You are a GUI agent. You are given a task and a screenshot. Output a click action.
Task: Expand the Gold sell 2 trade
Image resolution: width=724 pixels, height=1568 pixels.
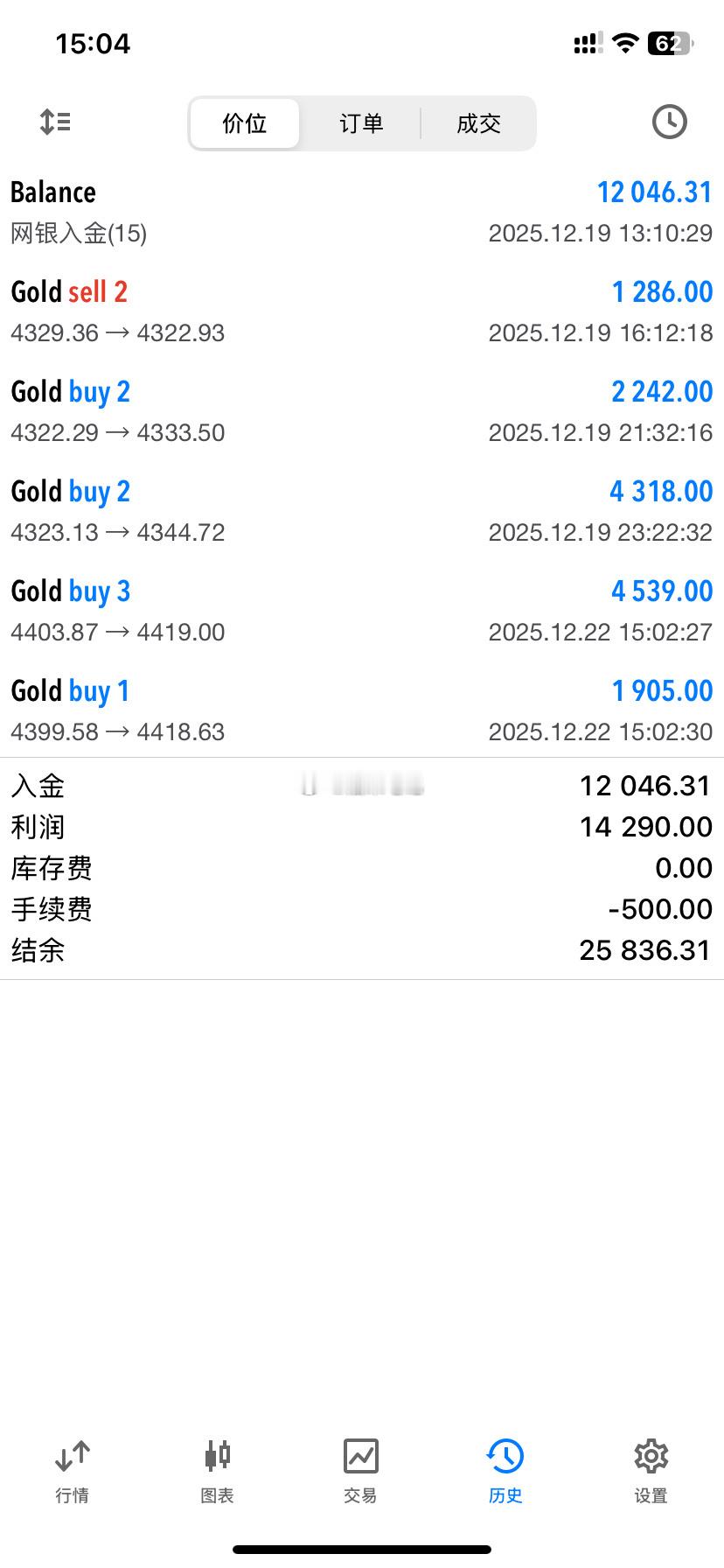362,311
